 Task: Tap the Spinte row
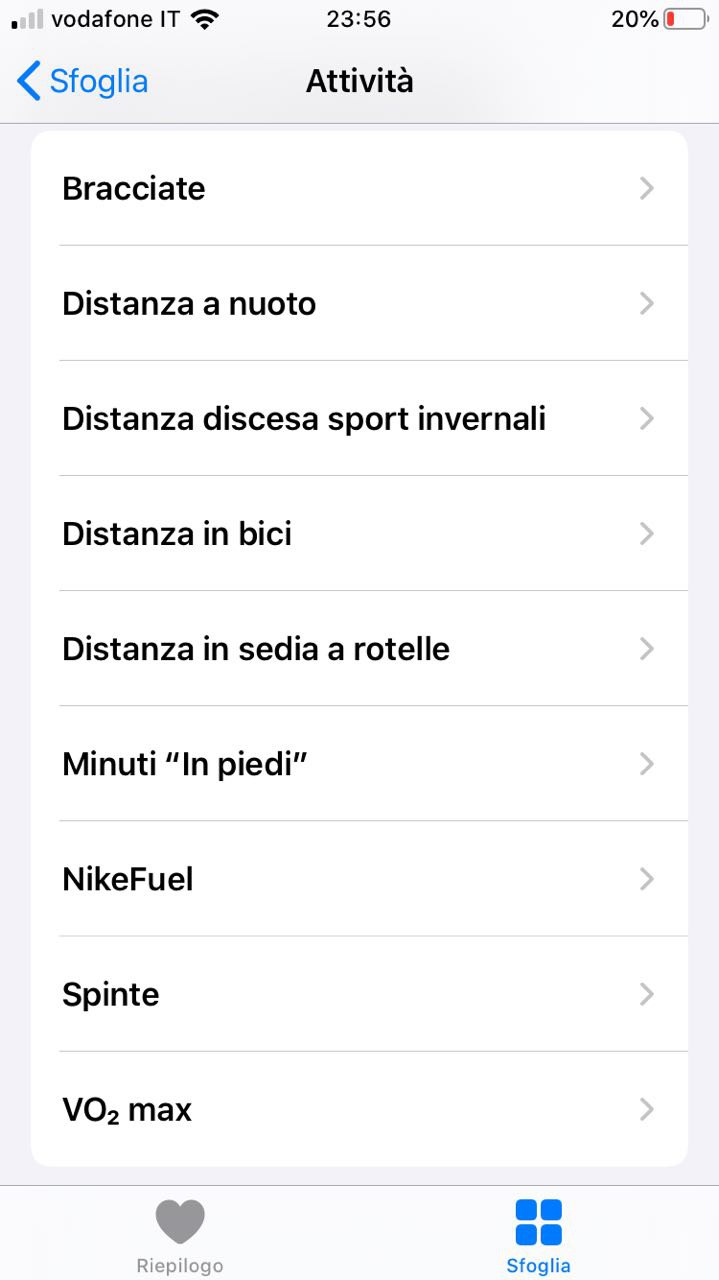tap(360, 994)
